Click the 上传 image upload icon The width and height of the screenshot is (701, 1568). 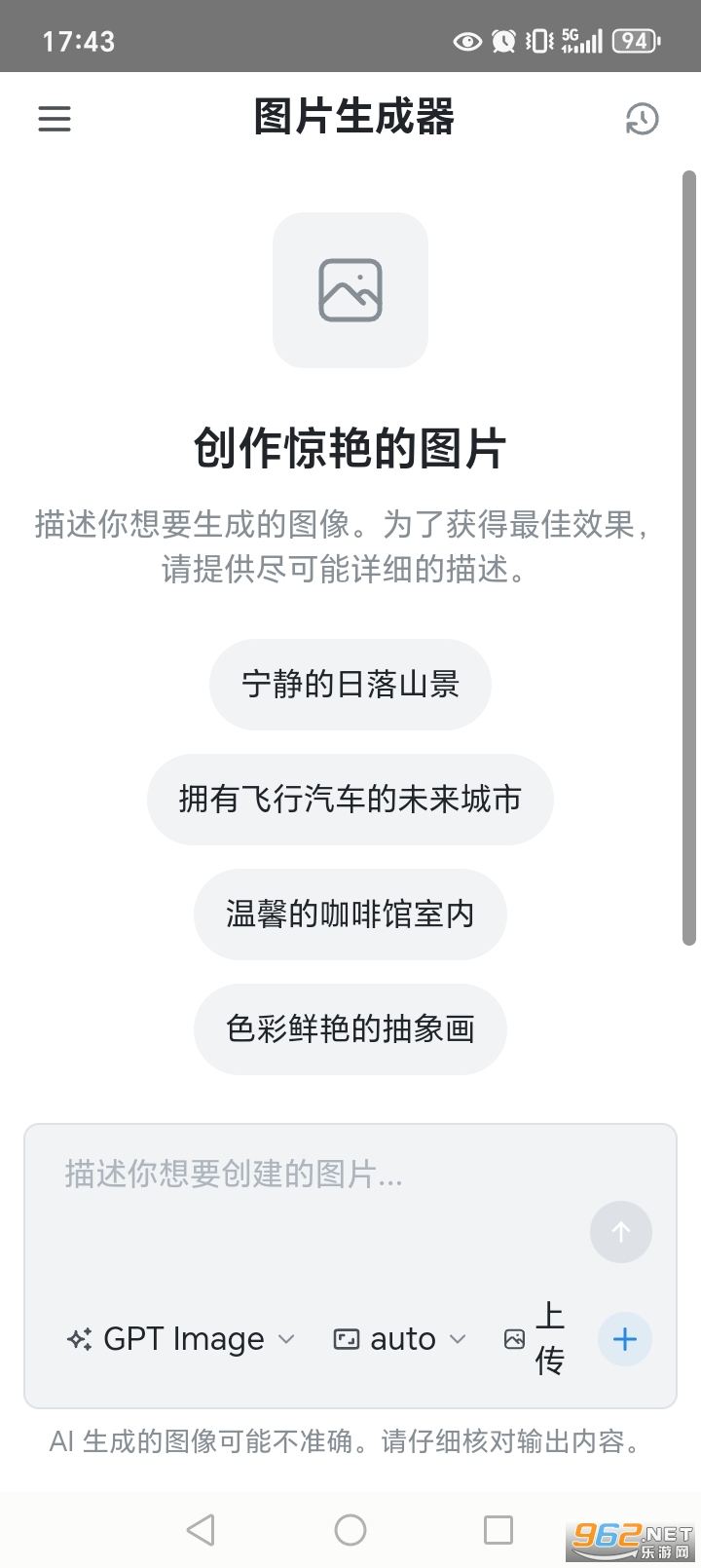pos(514,1339)
